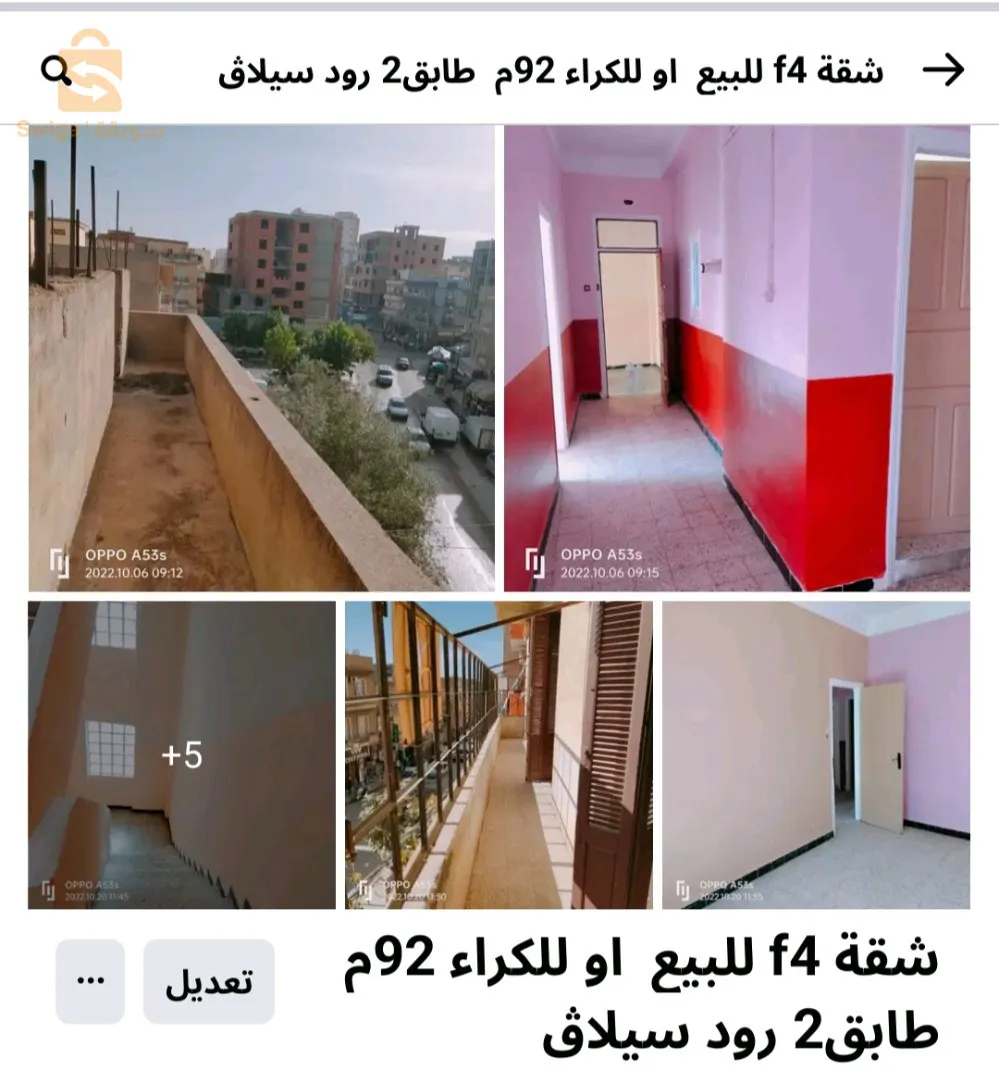View the pink and red hallway photo
This screenshot has height=1083, width=999.
tap(736, 358)
